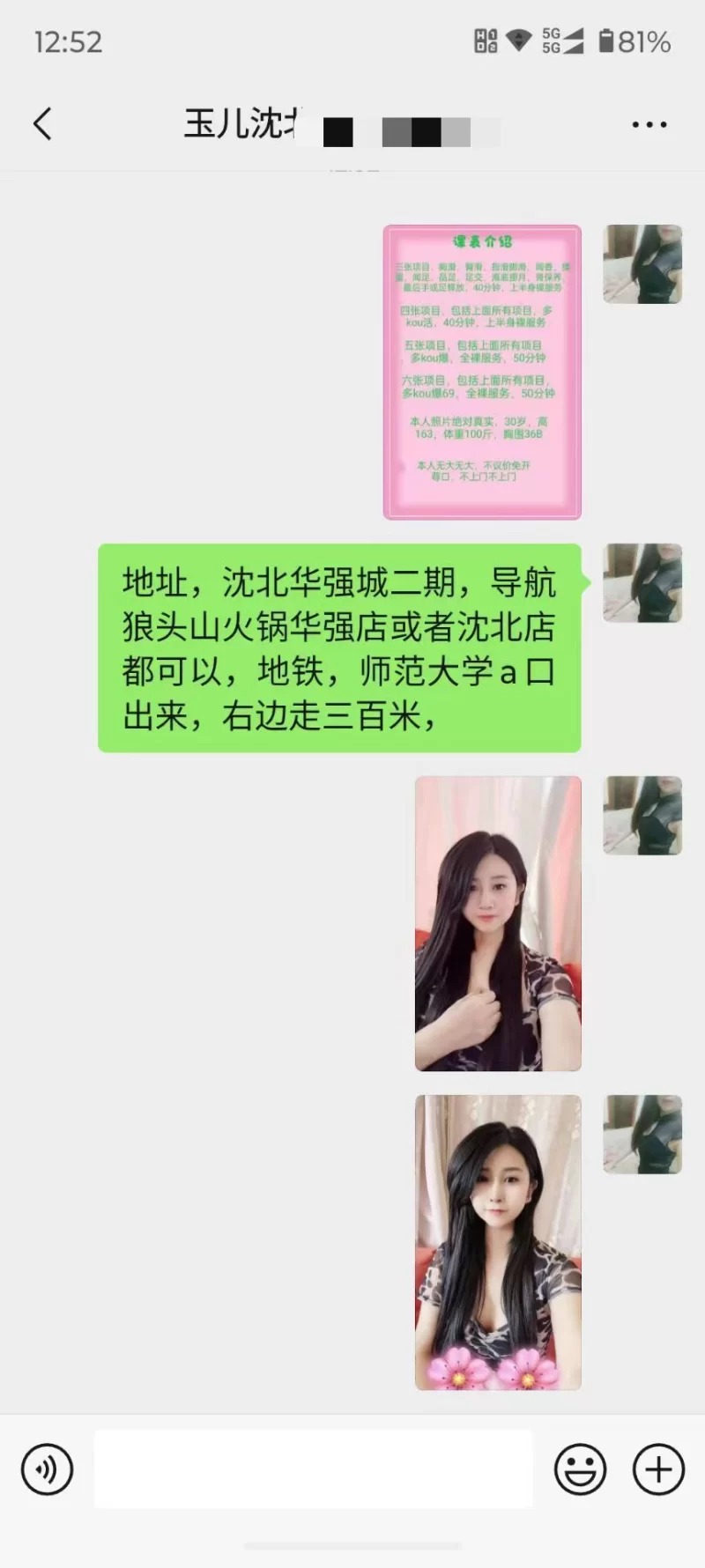The width and height of the screenshot is (705, 1568).
Task: Open the pink text image message
Action: pyautogui.click(x=482, y=372)
